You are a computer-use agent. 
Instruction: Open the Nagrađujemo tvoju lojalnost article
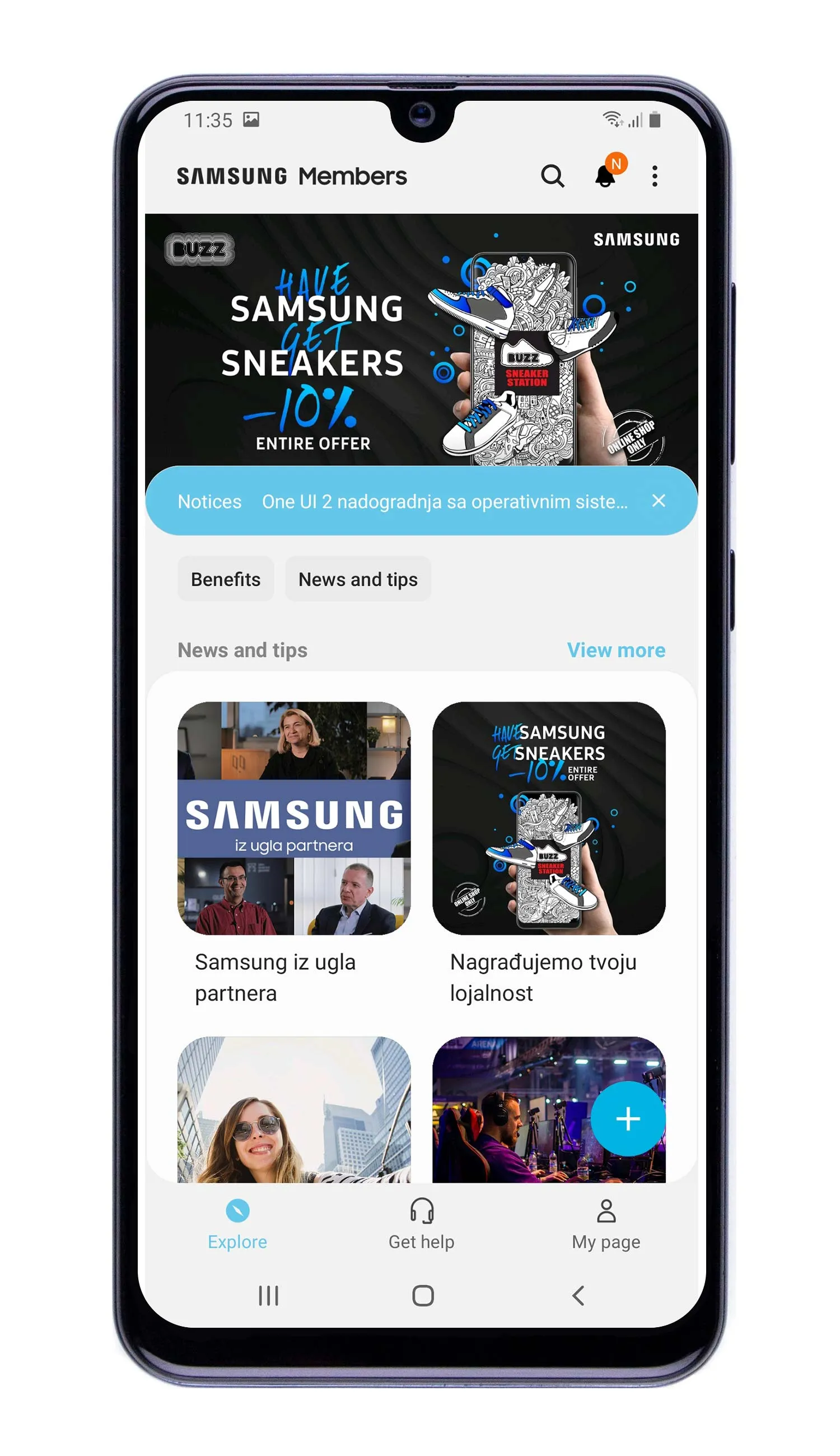pyautogui.click(x=549, y=819)
